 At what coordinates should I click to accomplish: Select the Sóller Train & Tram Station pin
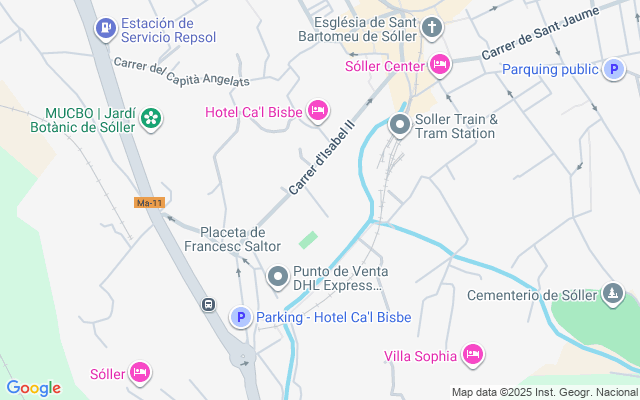[x=400, y=125]
